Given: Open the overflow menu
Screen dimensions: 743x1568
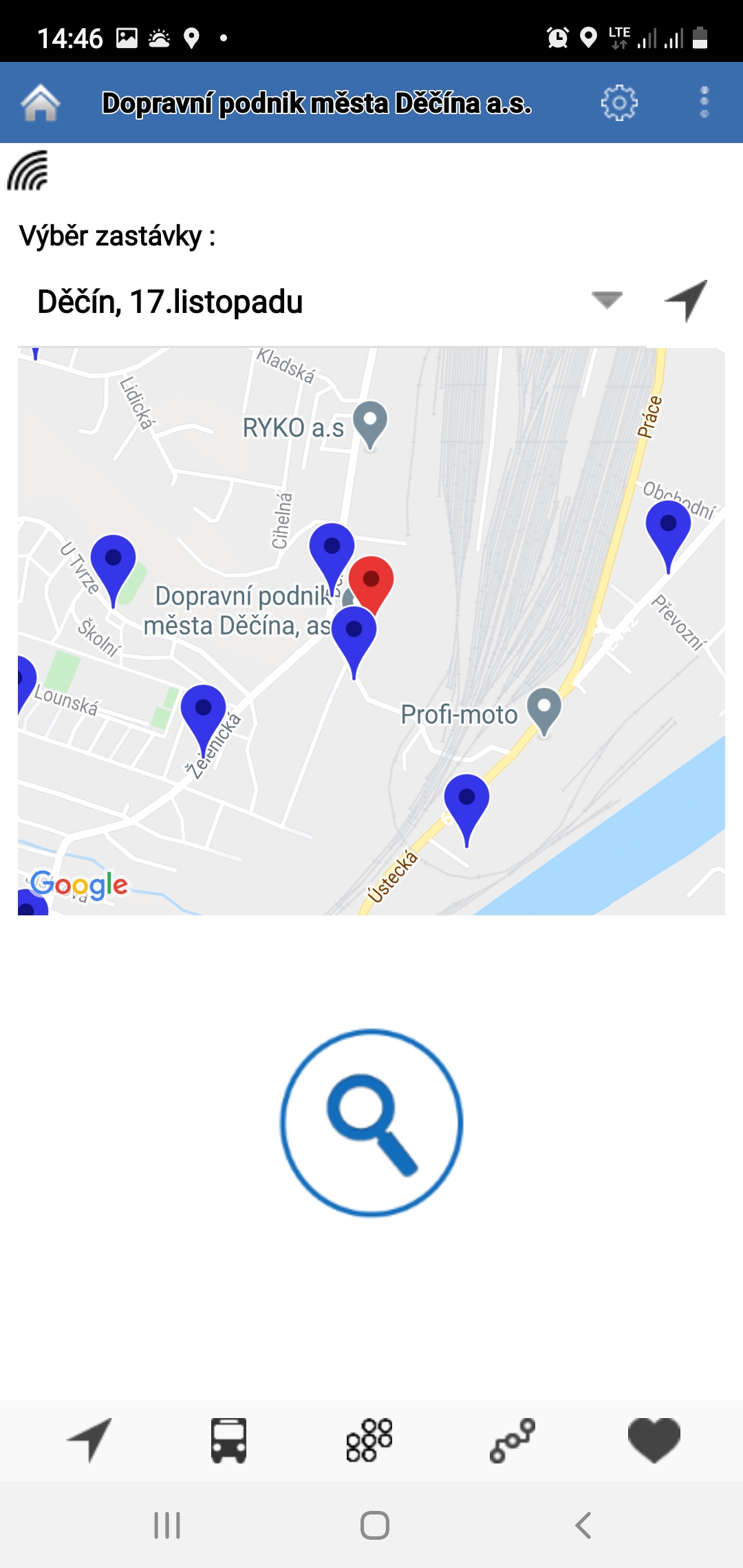Looking at the screenshot, I should [x=704, y=102].
